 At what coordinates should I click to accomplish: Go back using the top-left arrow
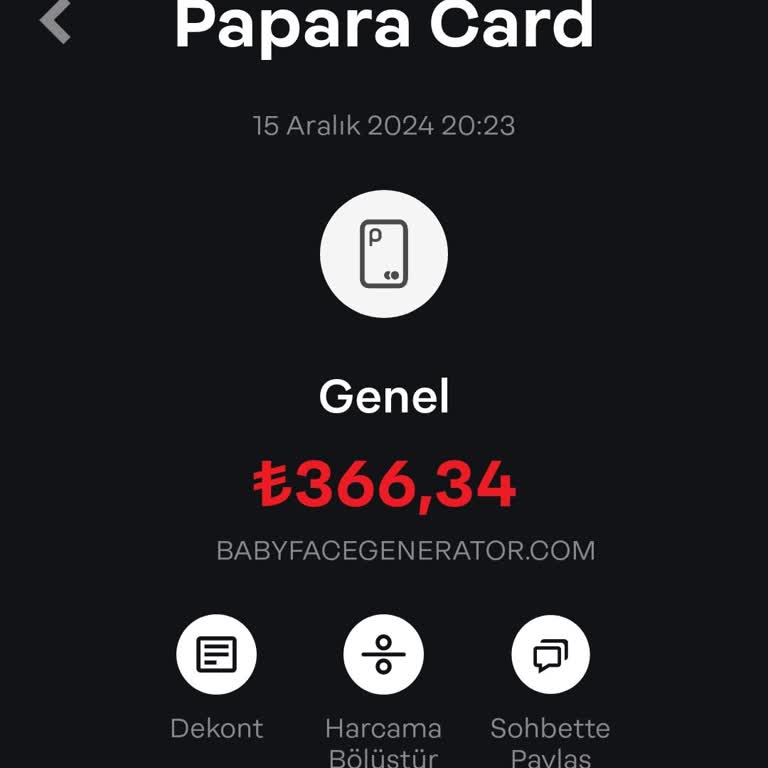click(56, 22)
